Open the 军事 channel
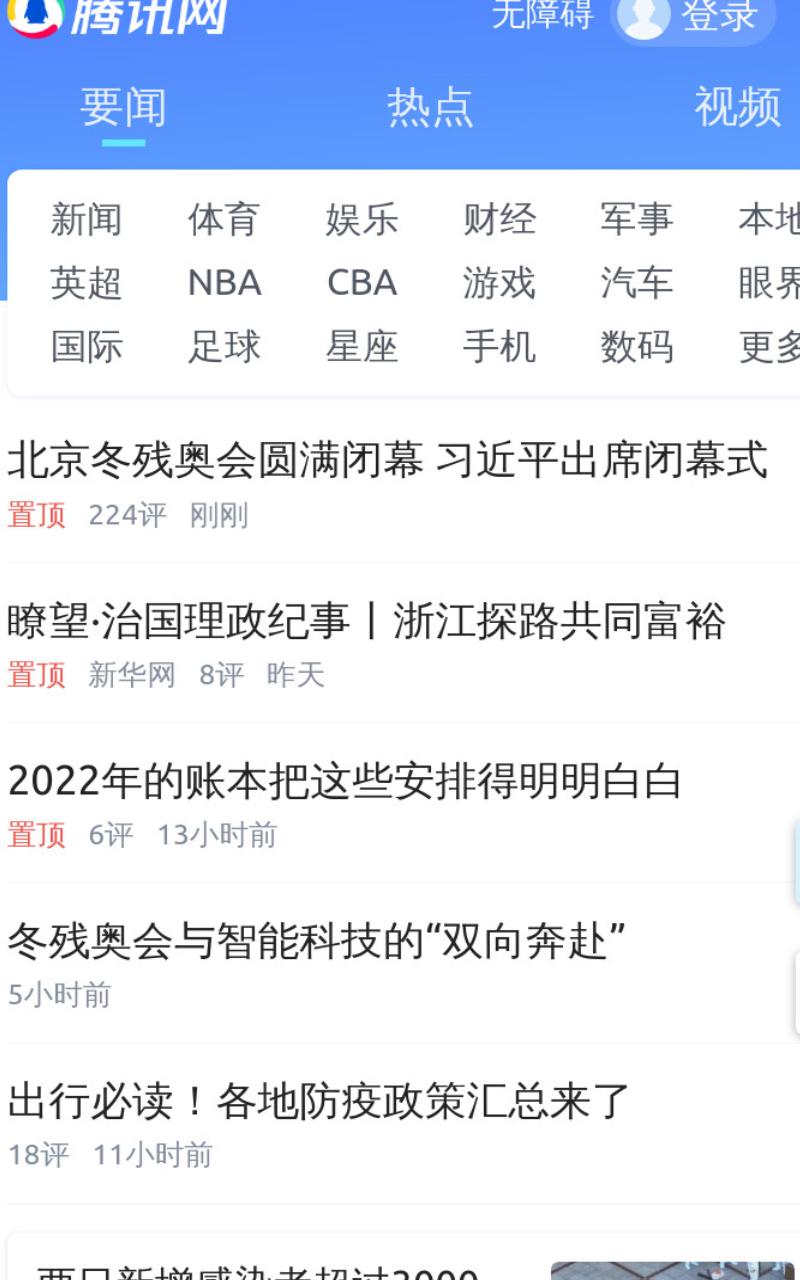 [637, 220]
